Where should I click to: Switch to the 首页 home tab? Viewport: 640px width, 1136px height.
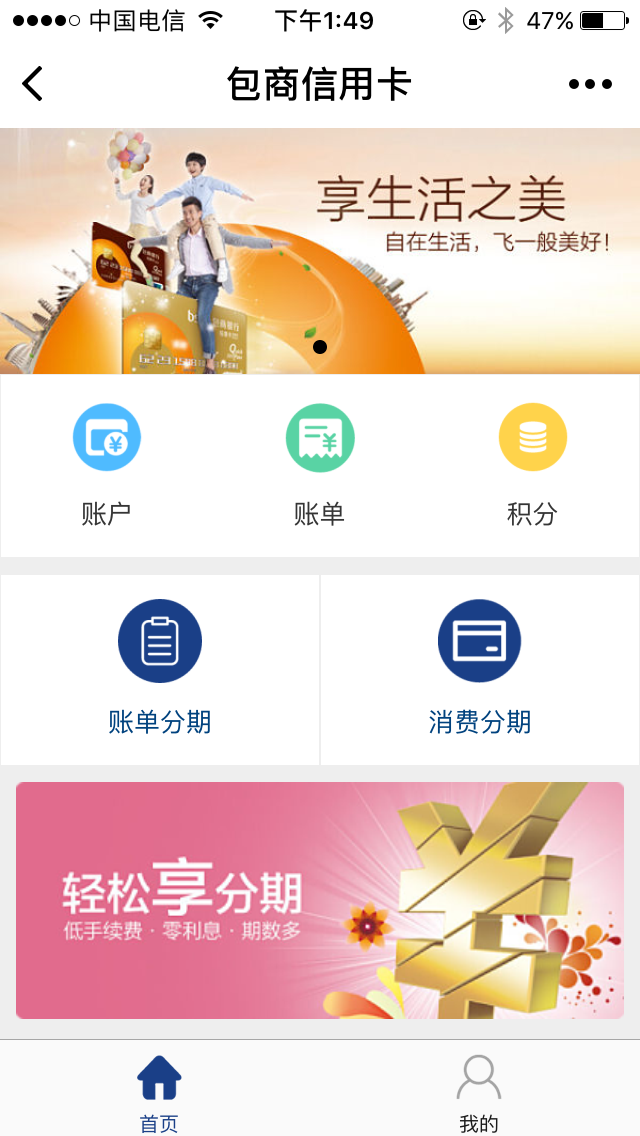159,1090
